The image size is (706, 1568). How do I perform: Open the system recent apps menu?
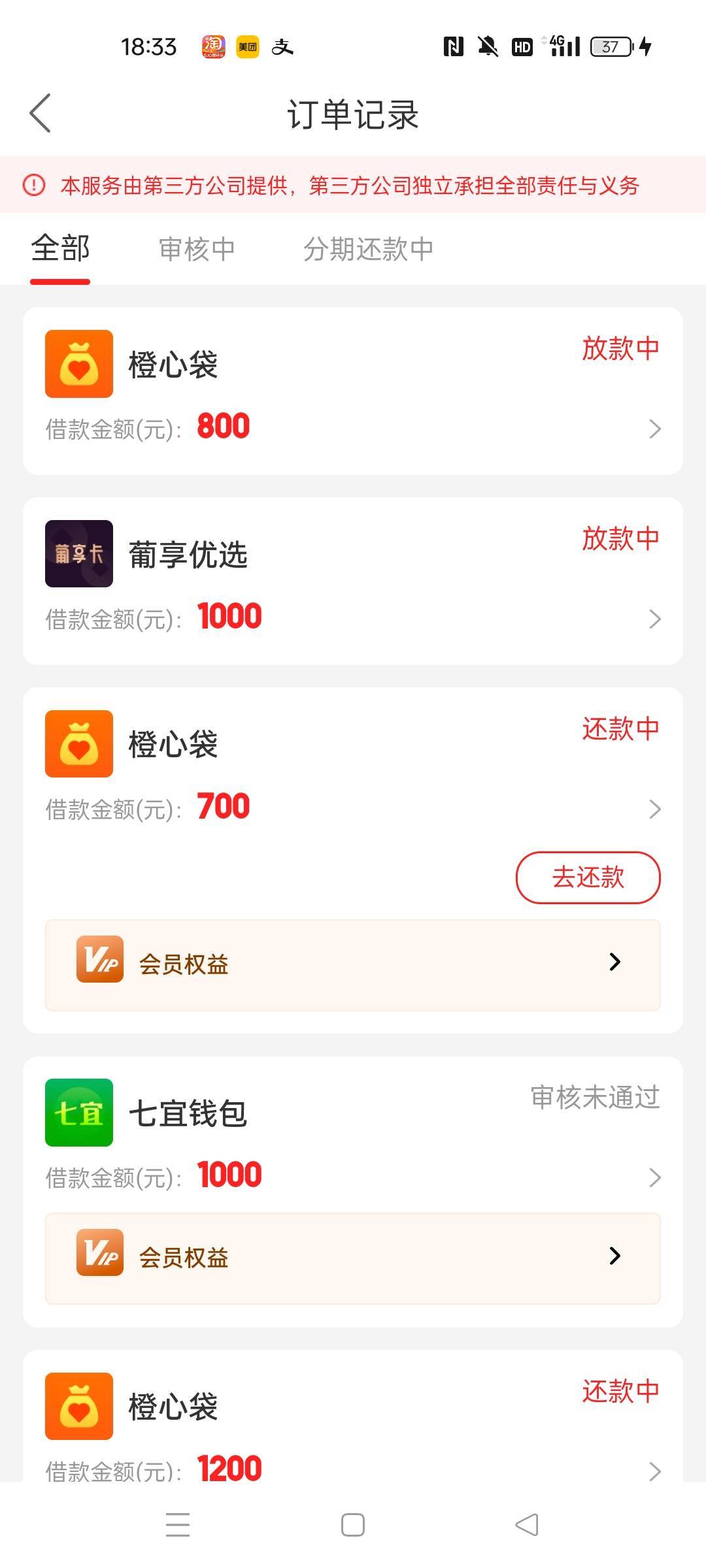click(178, 1525)
